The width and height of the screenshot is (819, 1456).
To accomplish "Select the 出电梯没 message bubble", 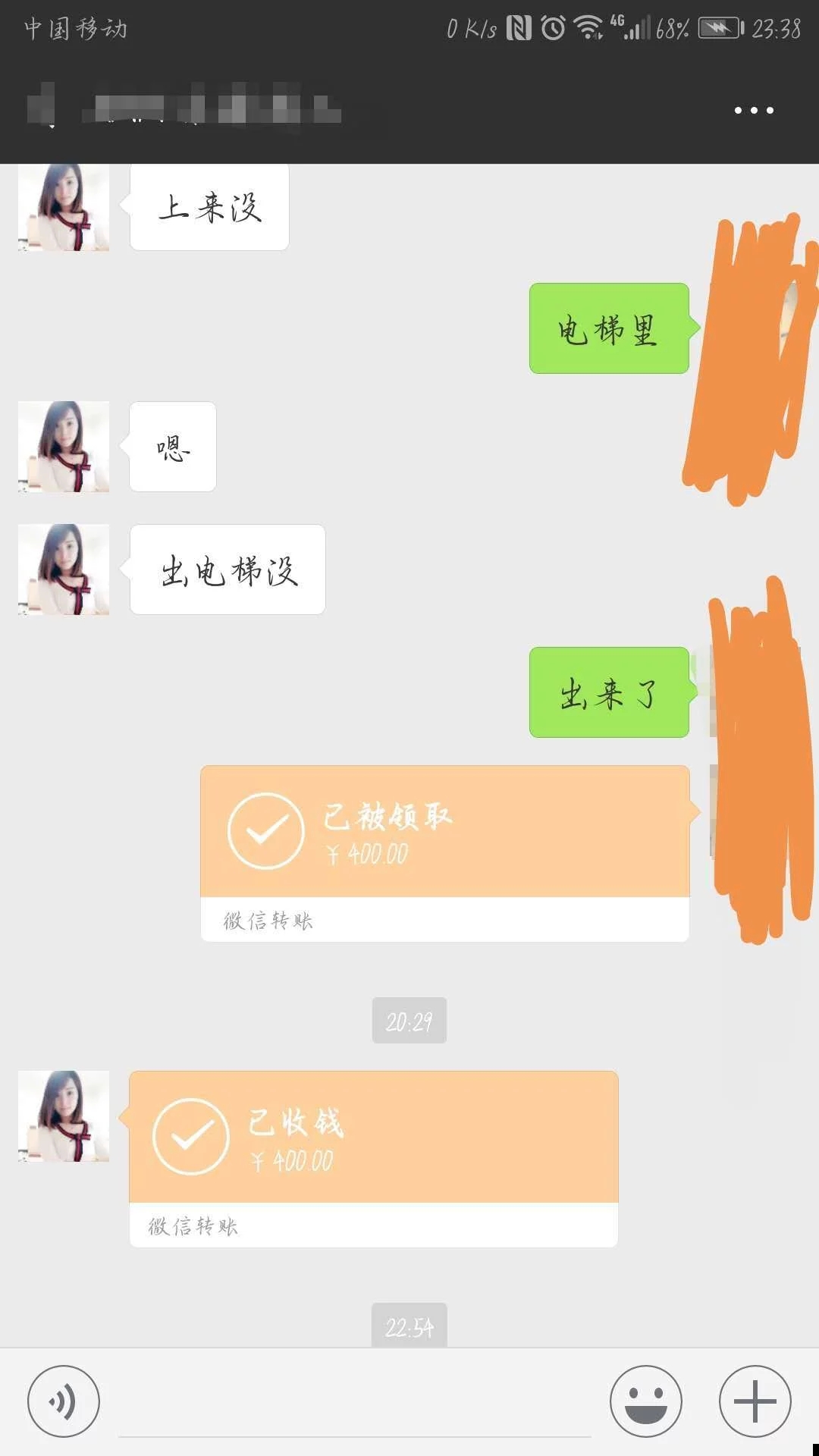I will coord(227,570).
